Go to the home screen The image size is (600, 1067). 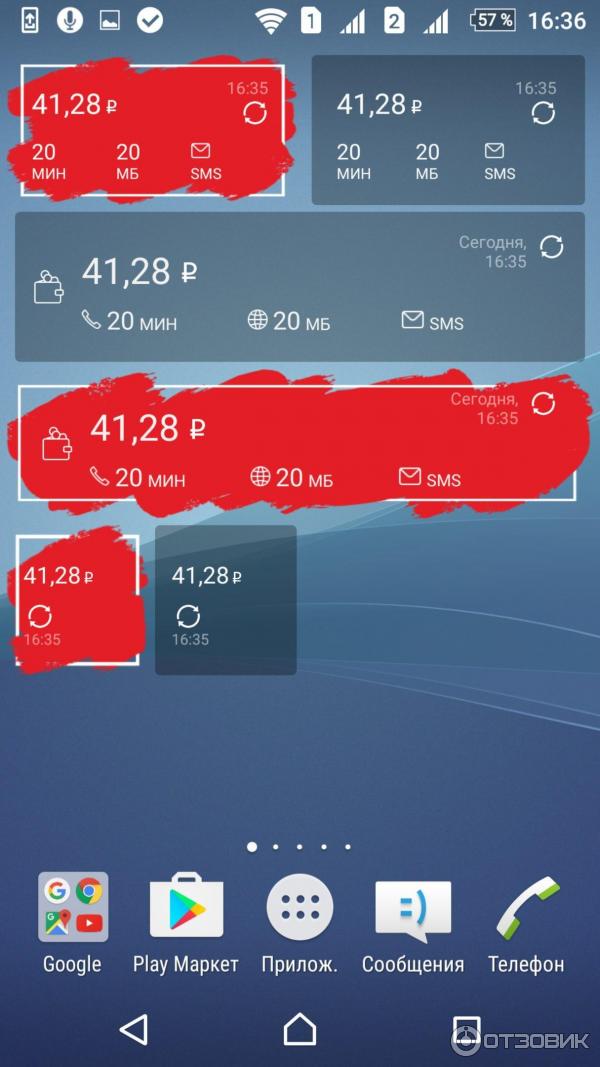click(x=299, y=1029)
